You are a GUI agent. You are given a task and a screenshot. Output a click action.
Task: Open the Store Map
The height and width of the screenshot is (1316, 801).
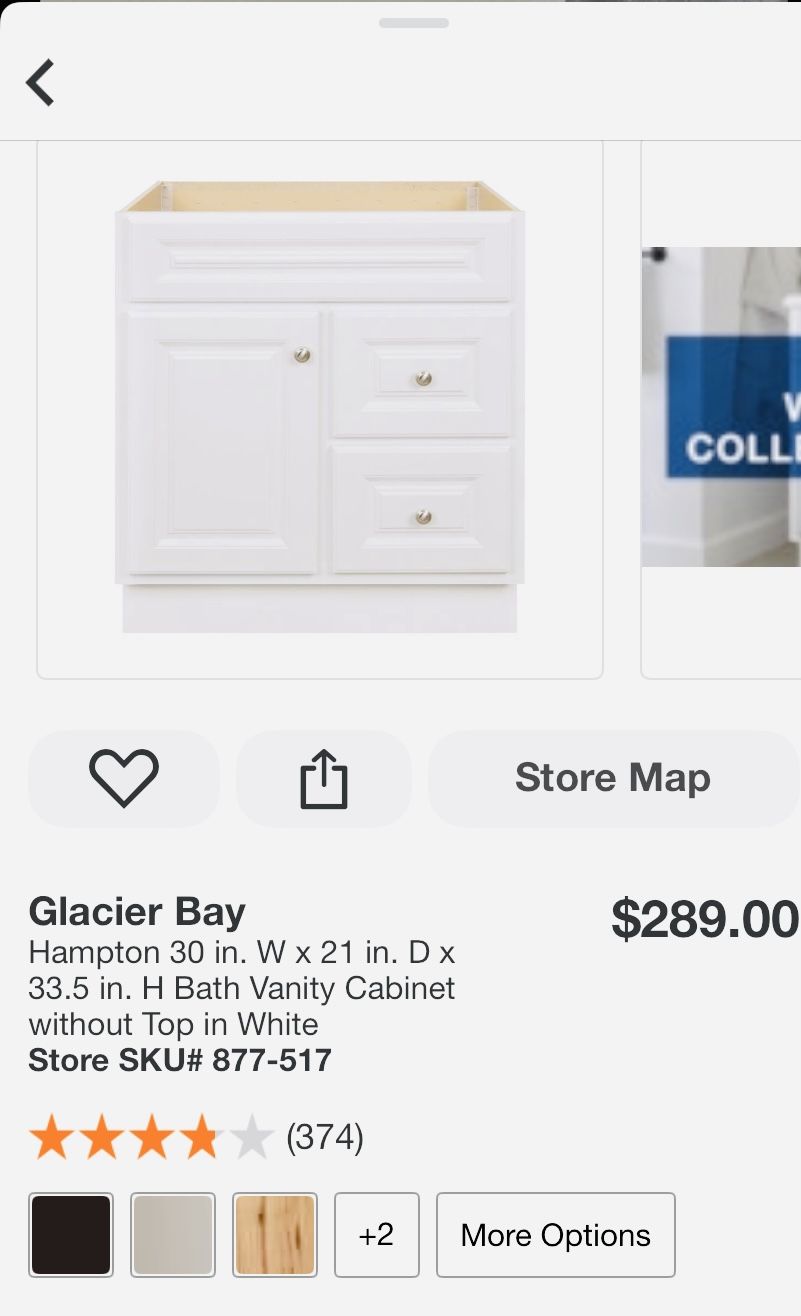click(612, 778)
